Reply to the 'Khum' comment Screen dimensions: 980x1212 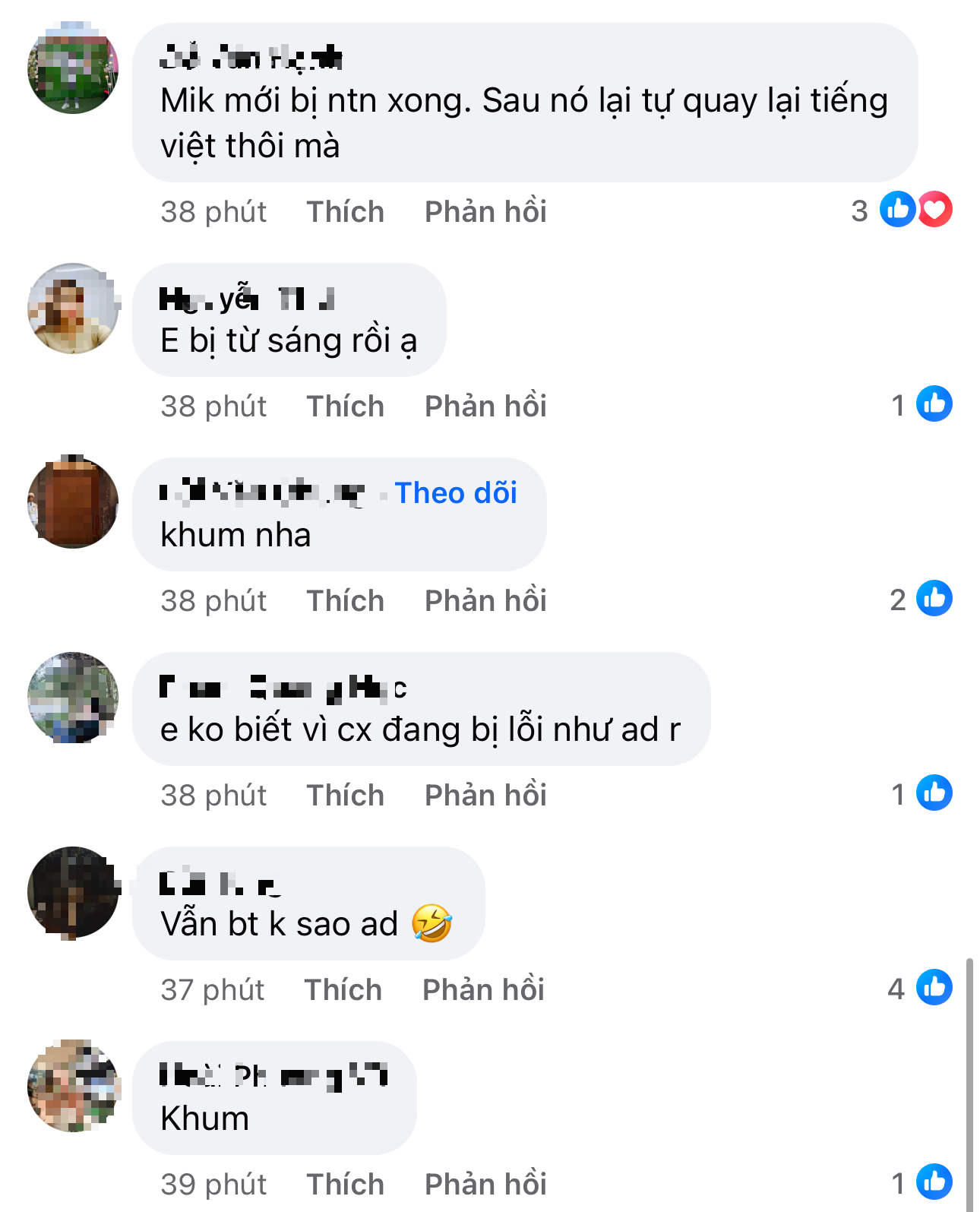485,1184
